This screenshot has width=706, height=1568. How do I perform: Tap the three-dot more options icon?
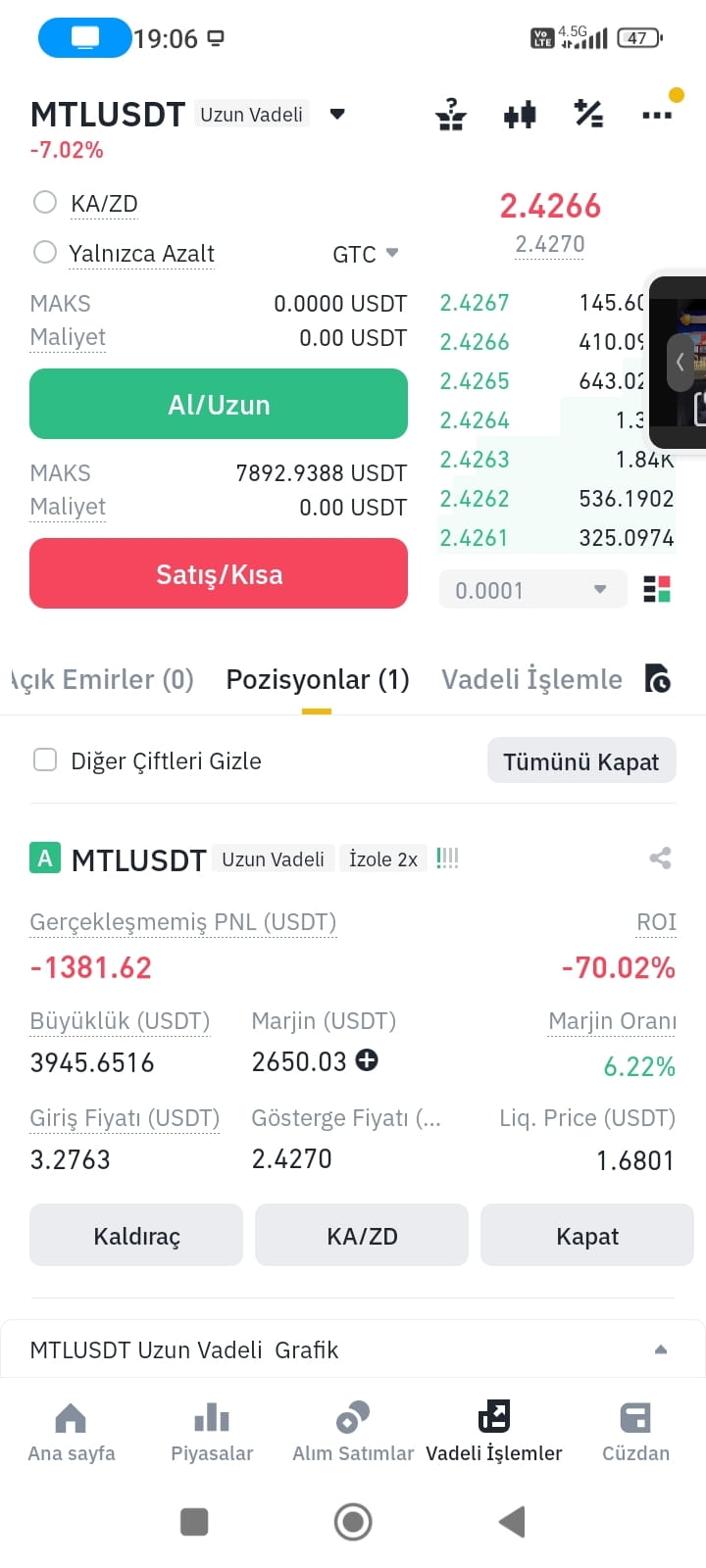click(656, 113)
